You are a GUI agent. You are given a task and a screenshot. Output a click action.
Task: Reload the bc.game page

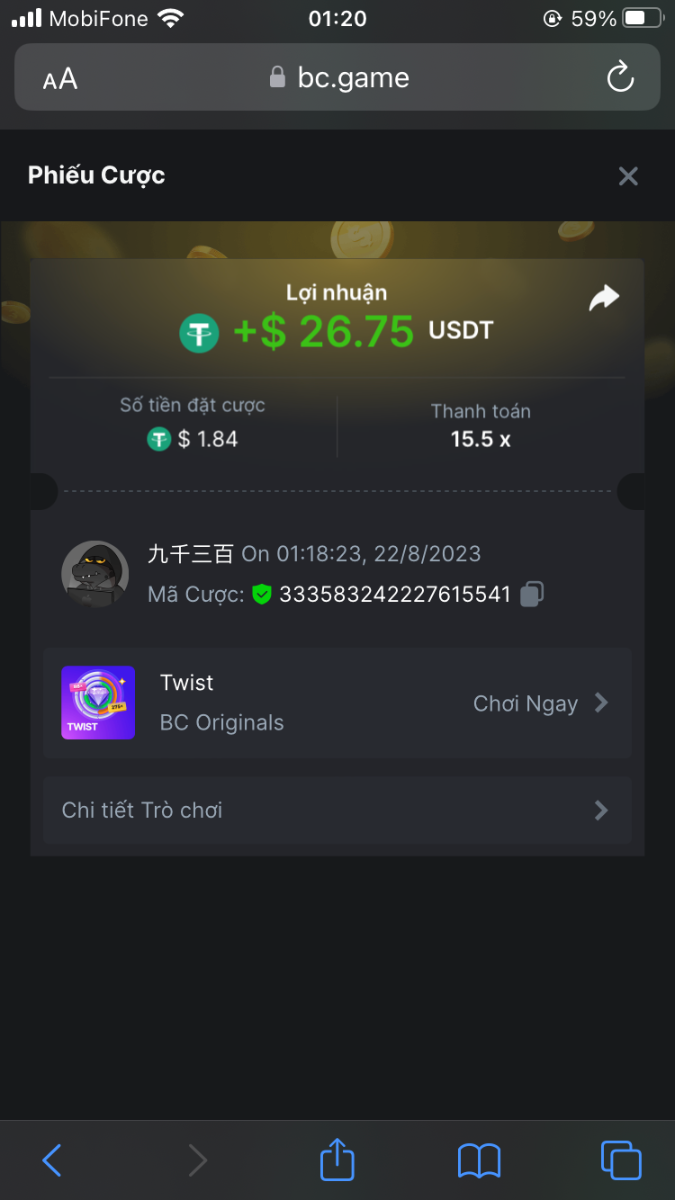[x=620, y=77]
